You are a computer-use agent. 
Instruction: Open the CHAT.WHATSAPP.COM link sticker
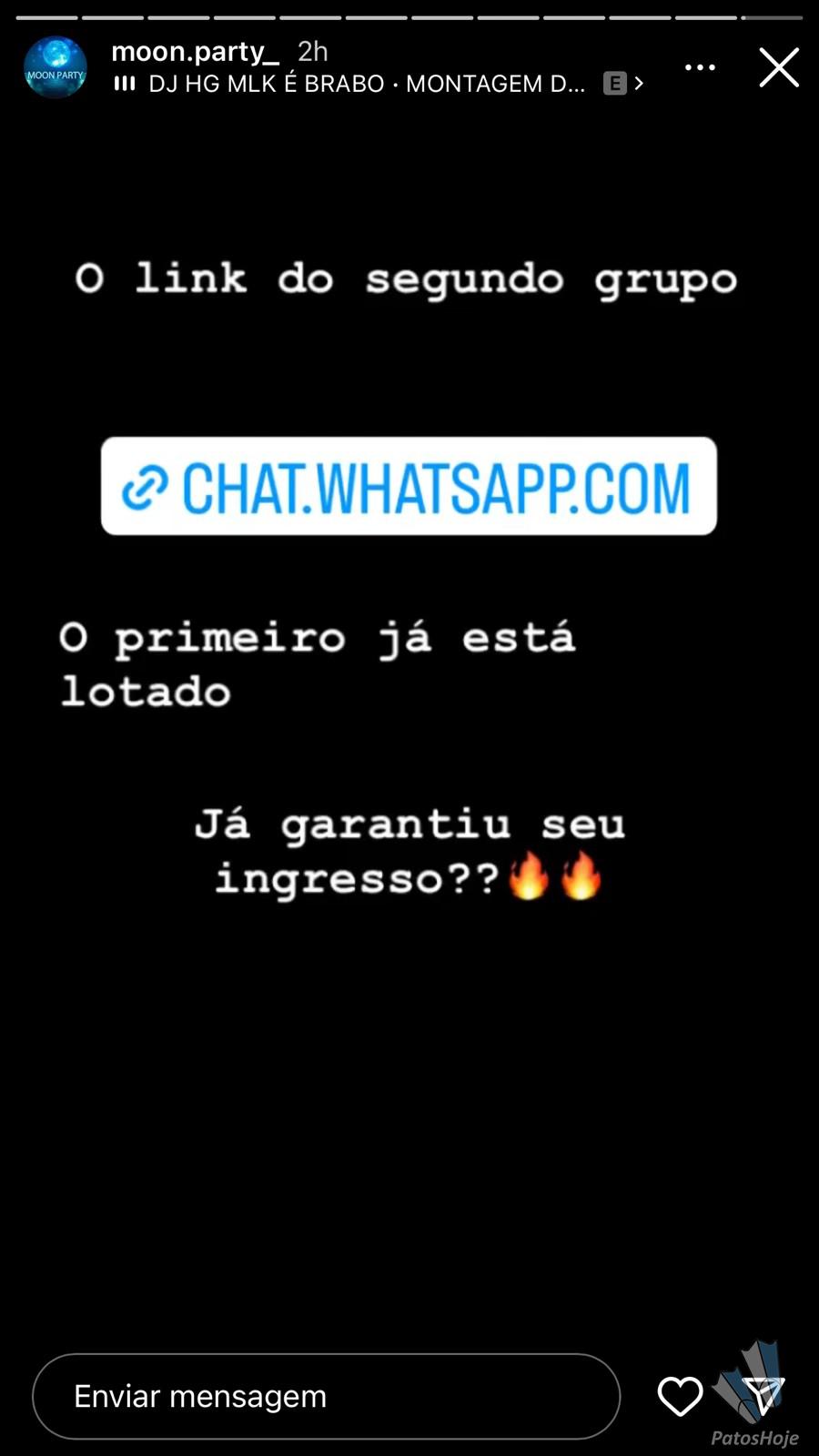(409, 486)
